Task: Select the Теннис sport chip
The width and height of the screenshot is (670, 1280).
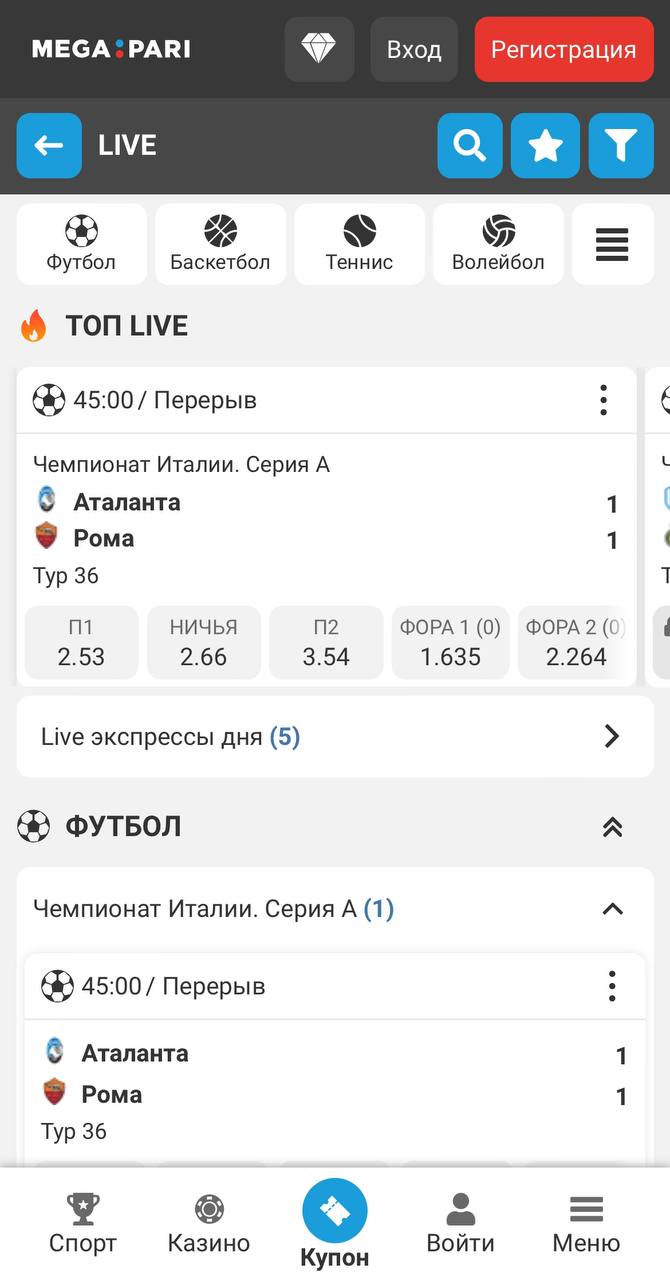Action: (359, 244)
